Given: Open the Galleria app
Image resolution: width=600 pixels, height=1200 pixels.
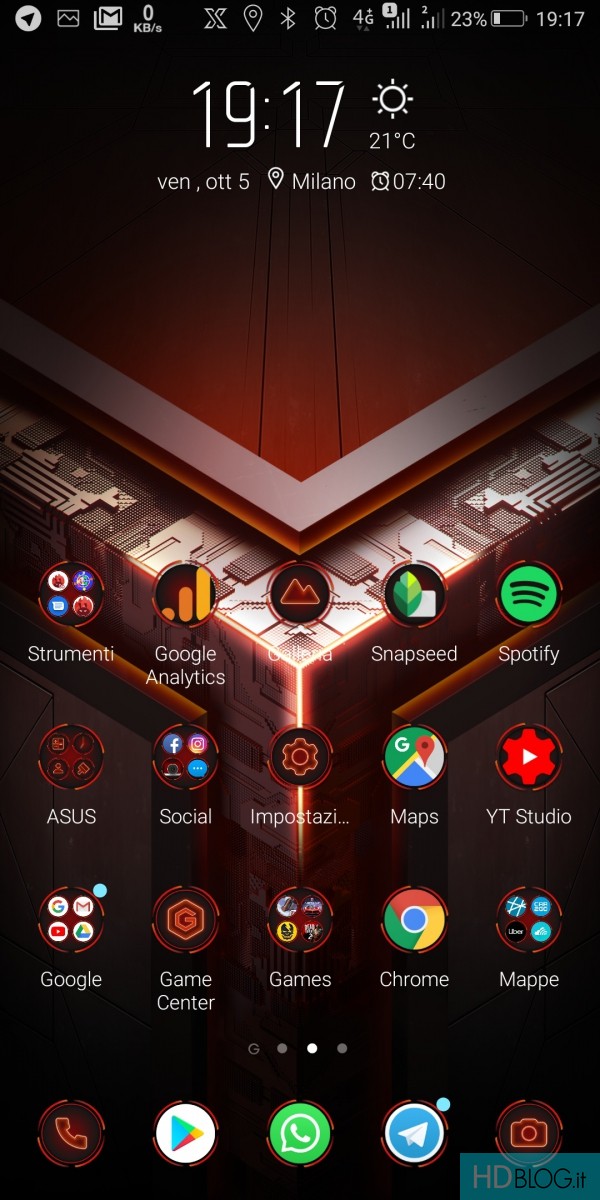Looking at the screenshot, I should 300,595.
